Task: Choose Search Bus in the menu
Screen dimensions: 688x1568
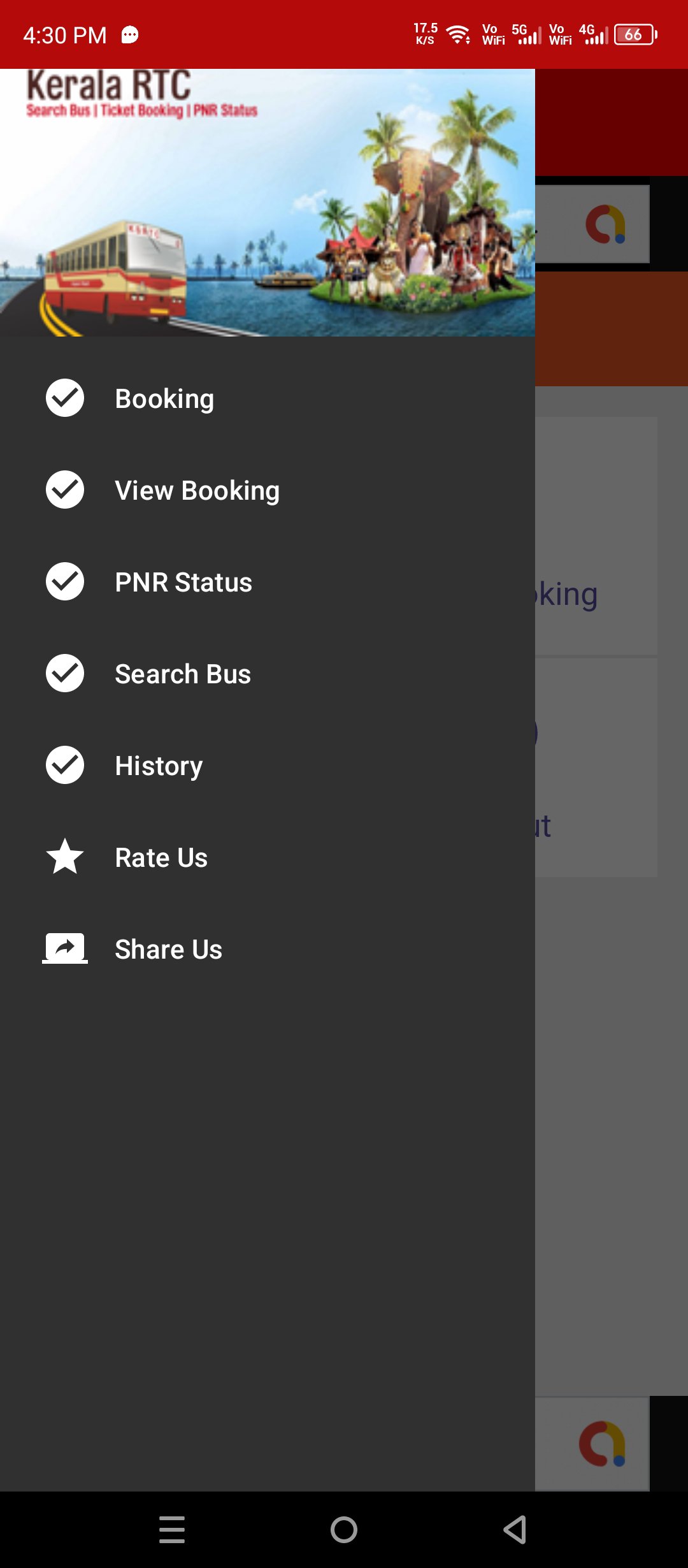Action: click(182, 674)
